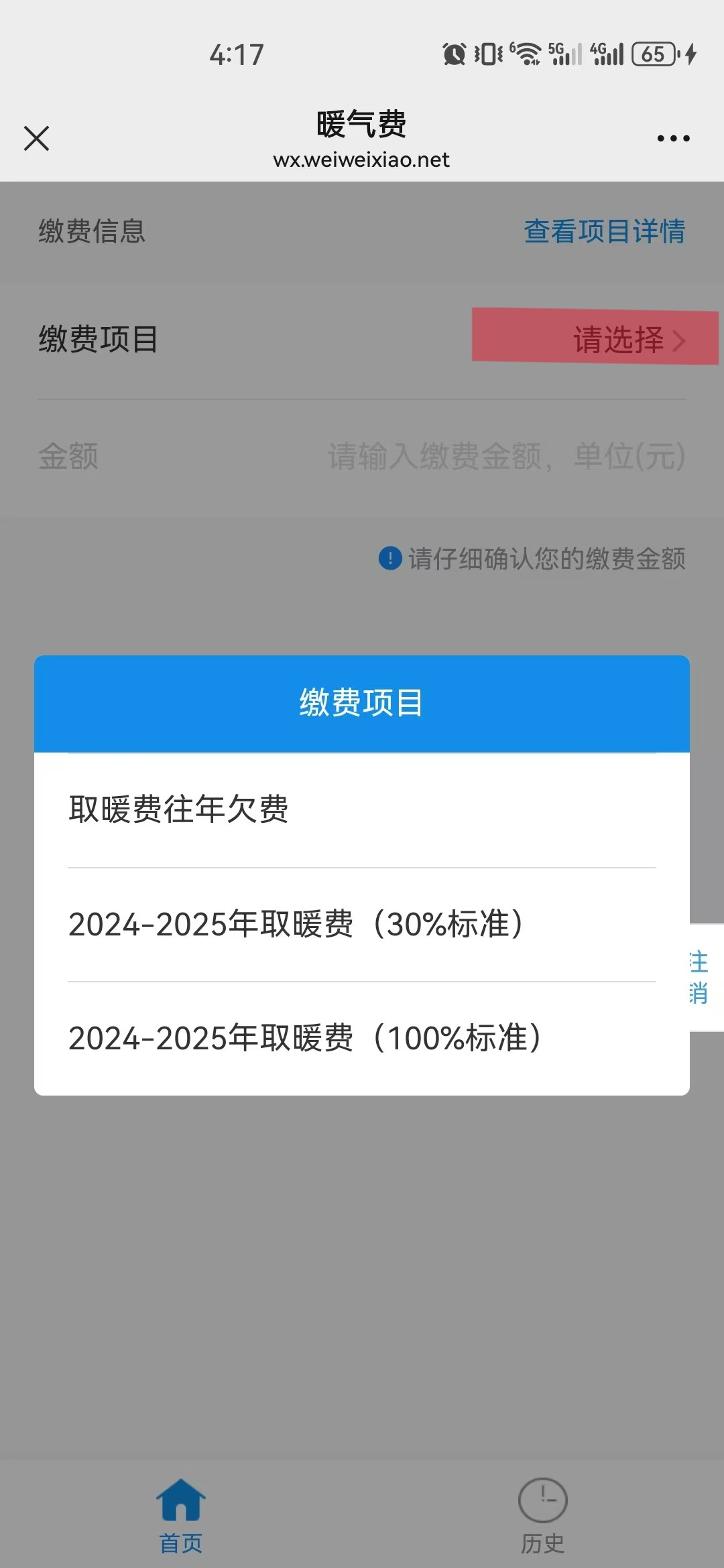
Task: Tap the 注销 side button
Action: click(x=701, y=978)
